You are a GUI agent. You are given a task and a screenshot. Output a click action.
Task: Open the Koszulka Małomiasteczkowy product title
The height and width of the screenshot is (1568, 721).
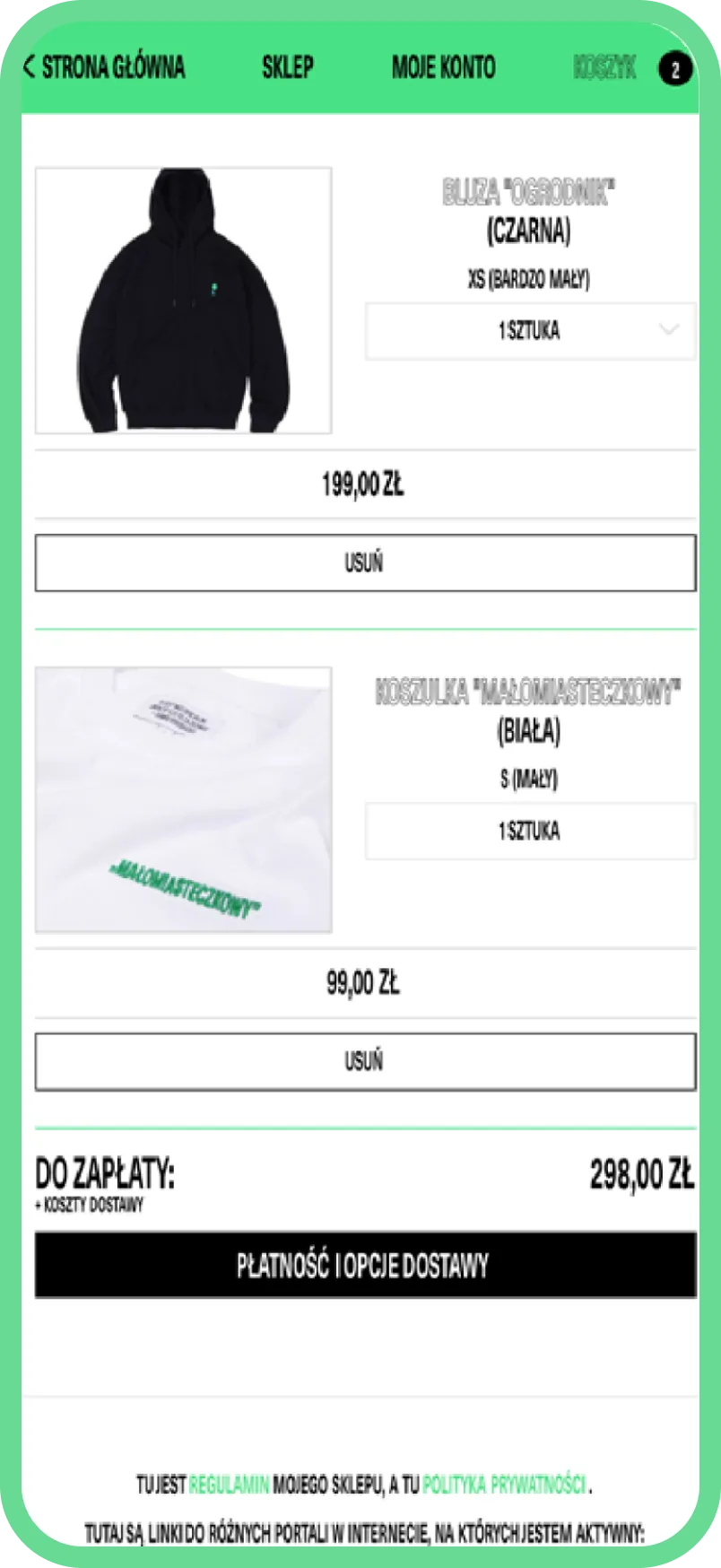528,710
